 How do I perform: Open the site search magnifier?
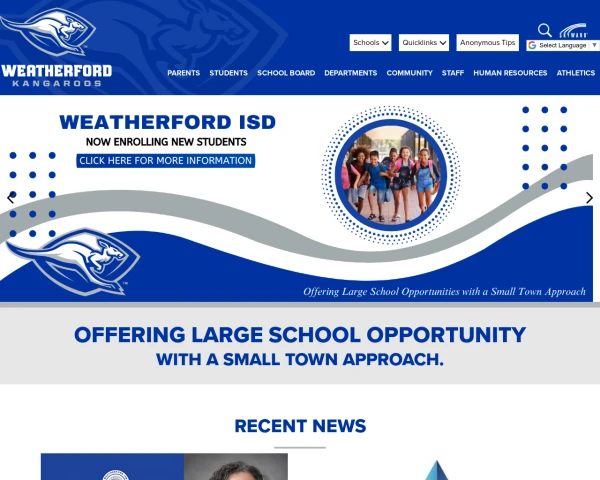545,30
